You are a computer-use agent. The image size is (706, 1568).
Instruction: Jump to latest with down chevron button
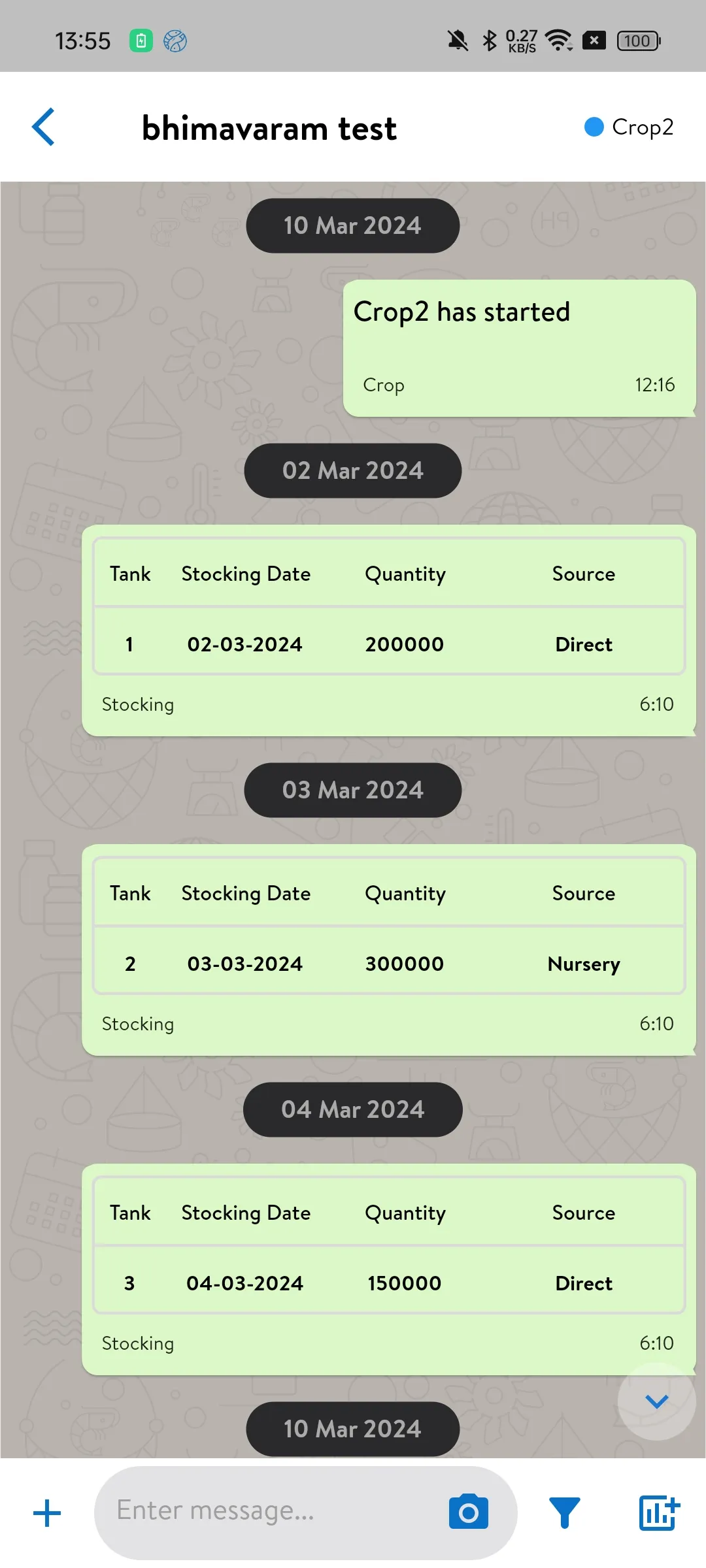[656, 1401]
